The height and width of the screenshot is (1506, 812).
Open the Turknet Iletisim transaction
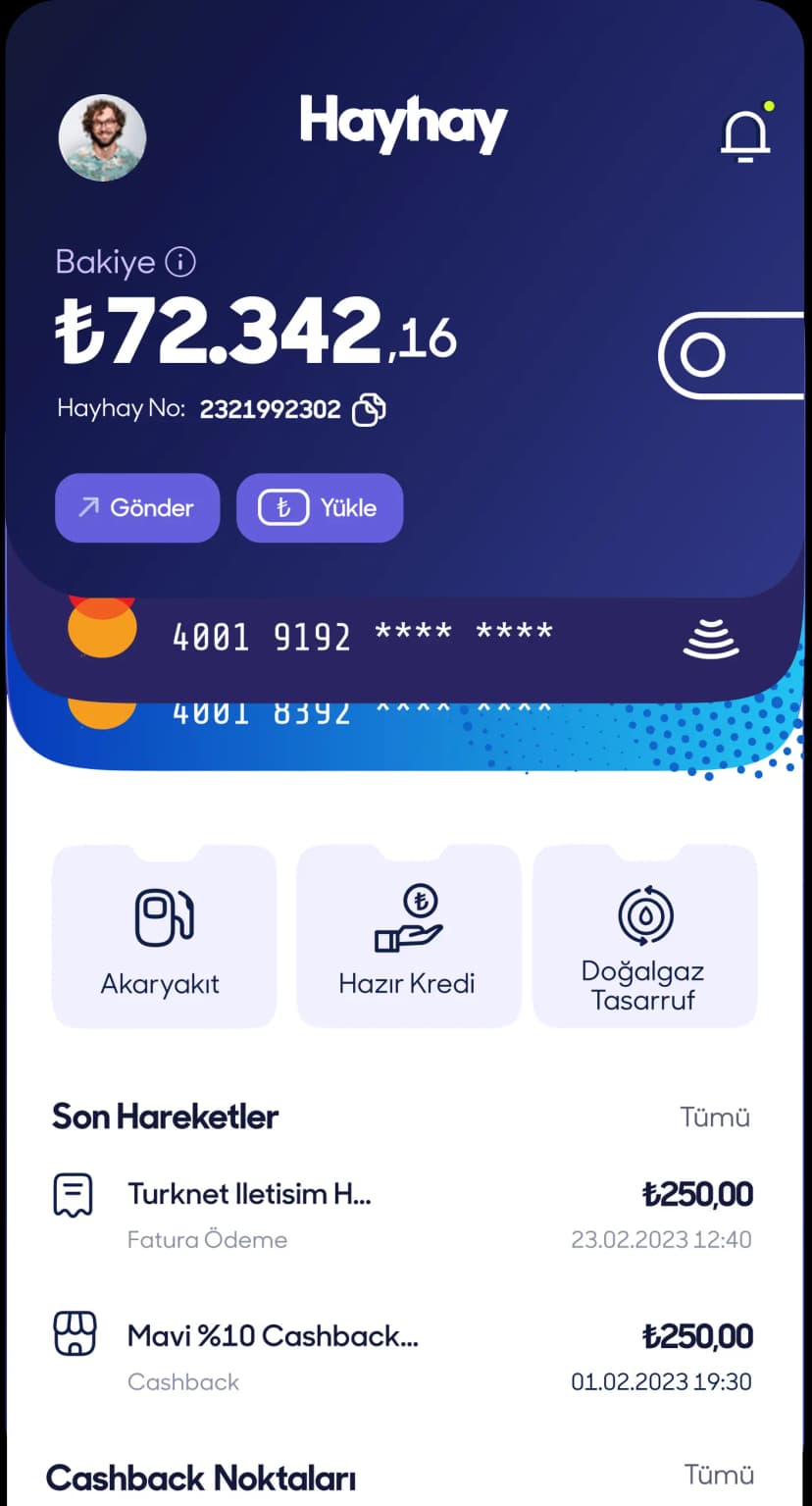coord(402,1215)
